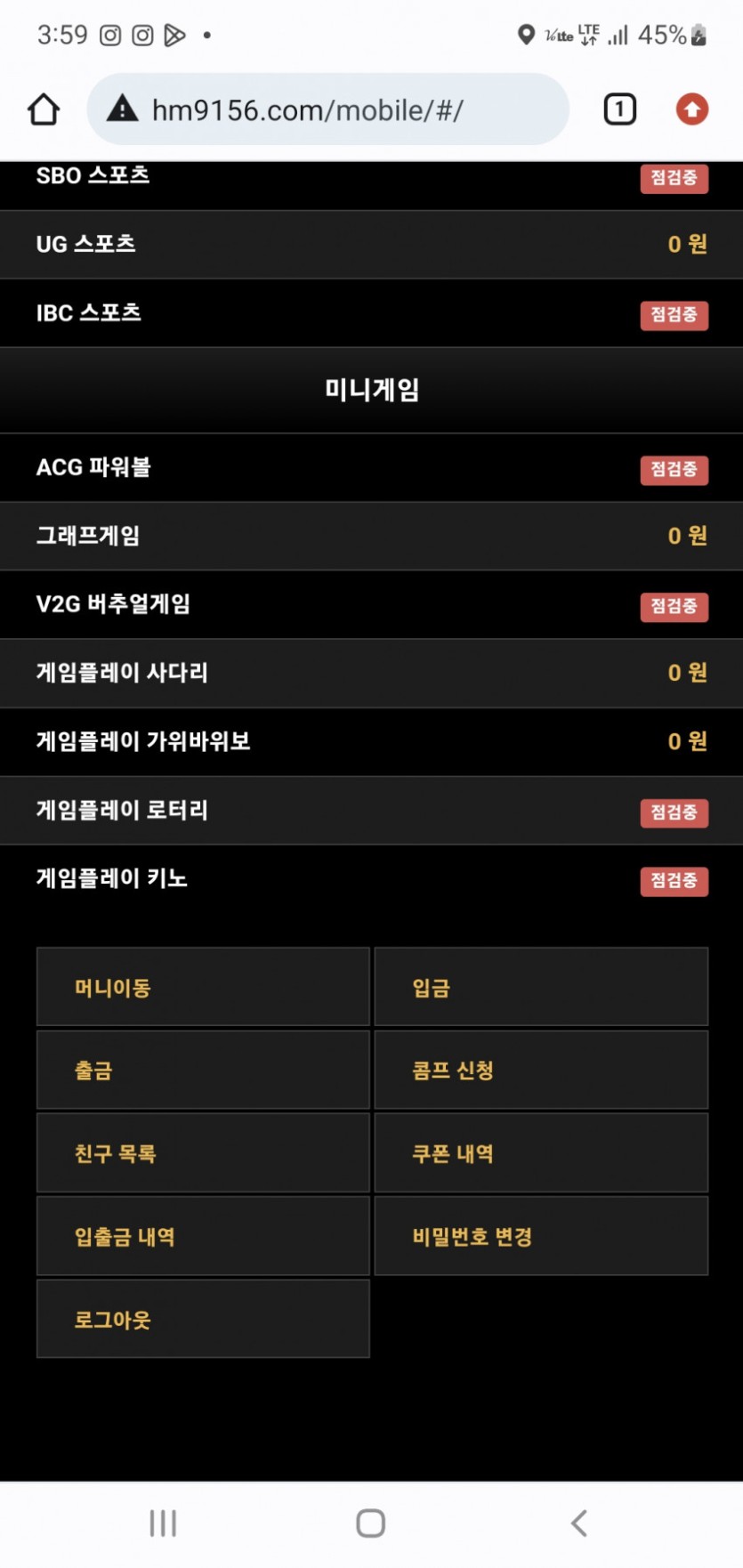Select the 그래프게임 row
This screenshot has height=1568, width=743.
click(x=371, y=536)
